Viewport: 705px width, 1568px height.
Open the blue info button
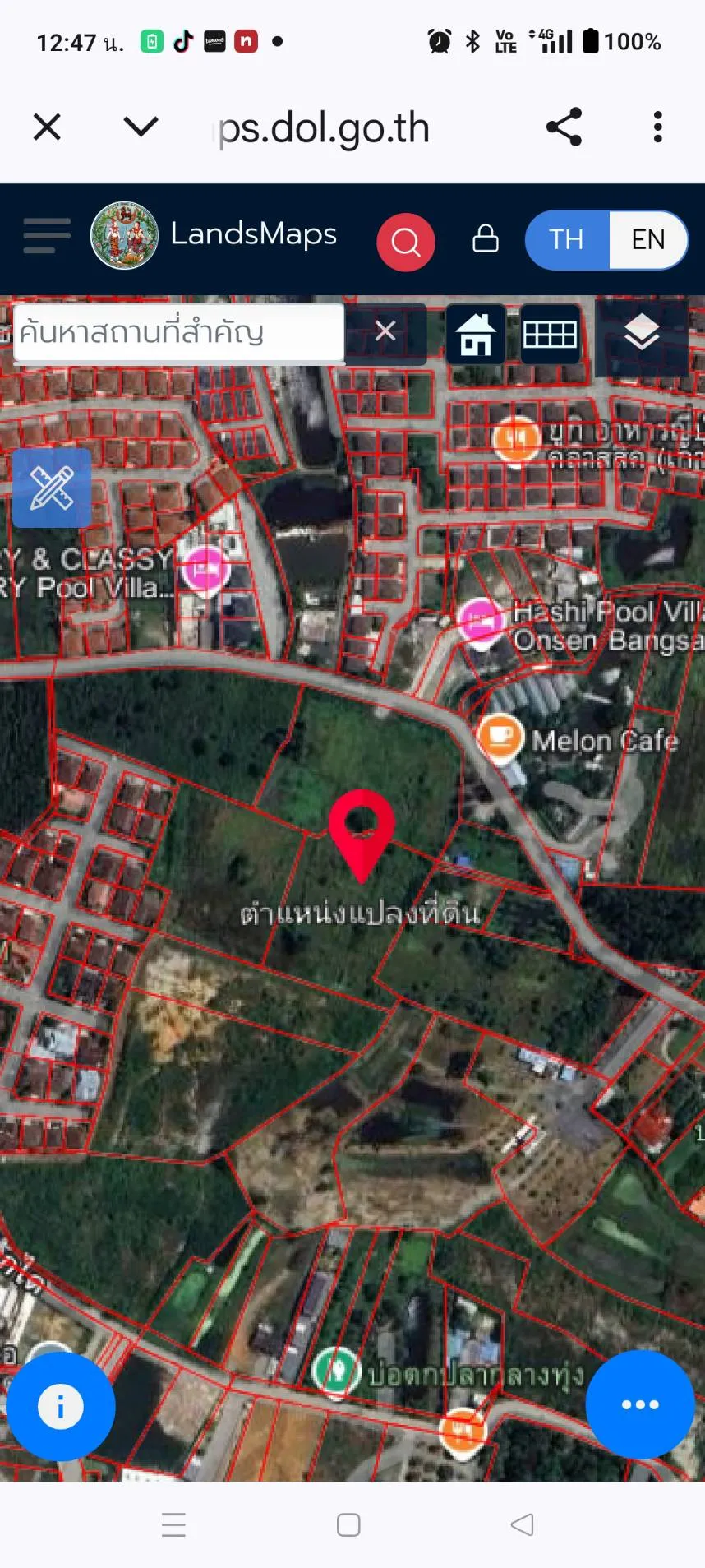60,1407
